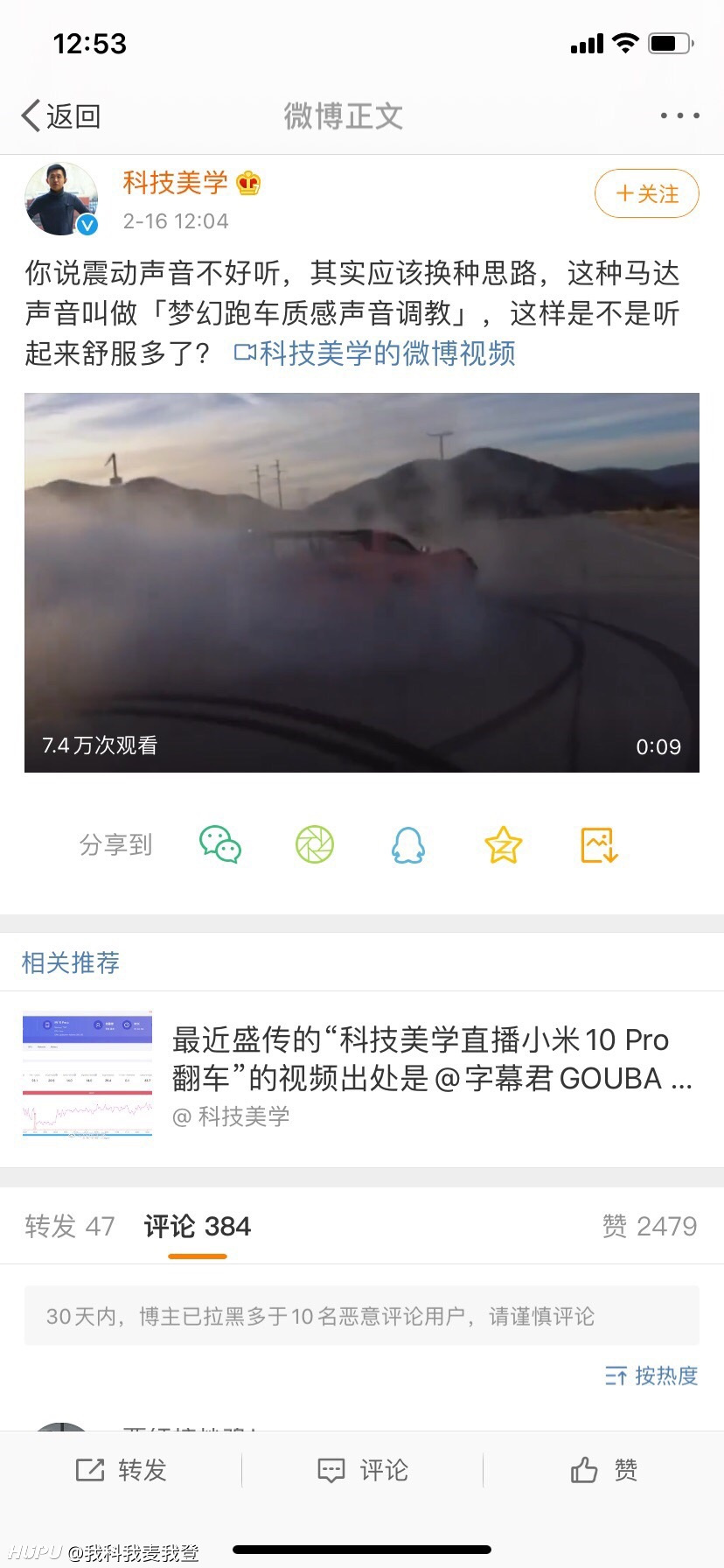
Task: Open the 科技美学 username
Action: [175, 183]
